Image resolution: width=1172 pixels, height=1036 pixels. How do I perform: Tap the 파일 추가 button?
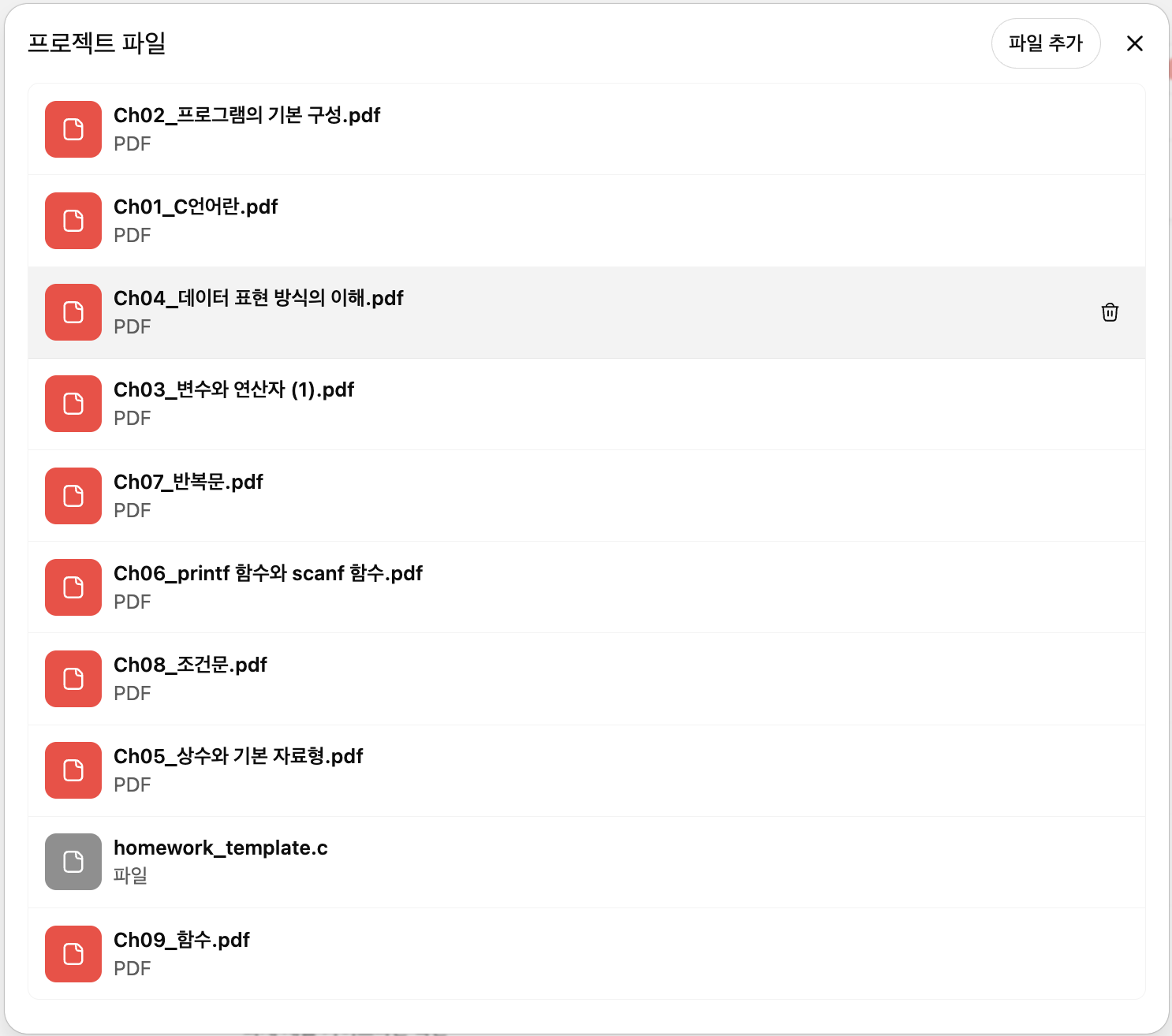[x=1045, y=43]
